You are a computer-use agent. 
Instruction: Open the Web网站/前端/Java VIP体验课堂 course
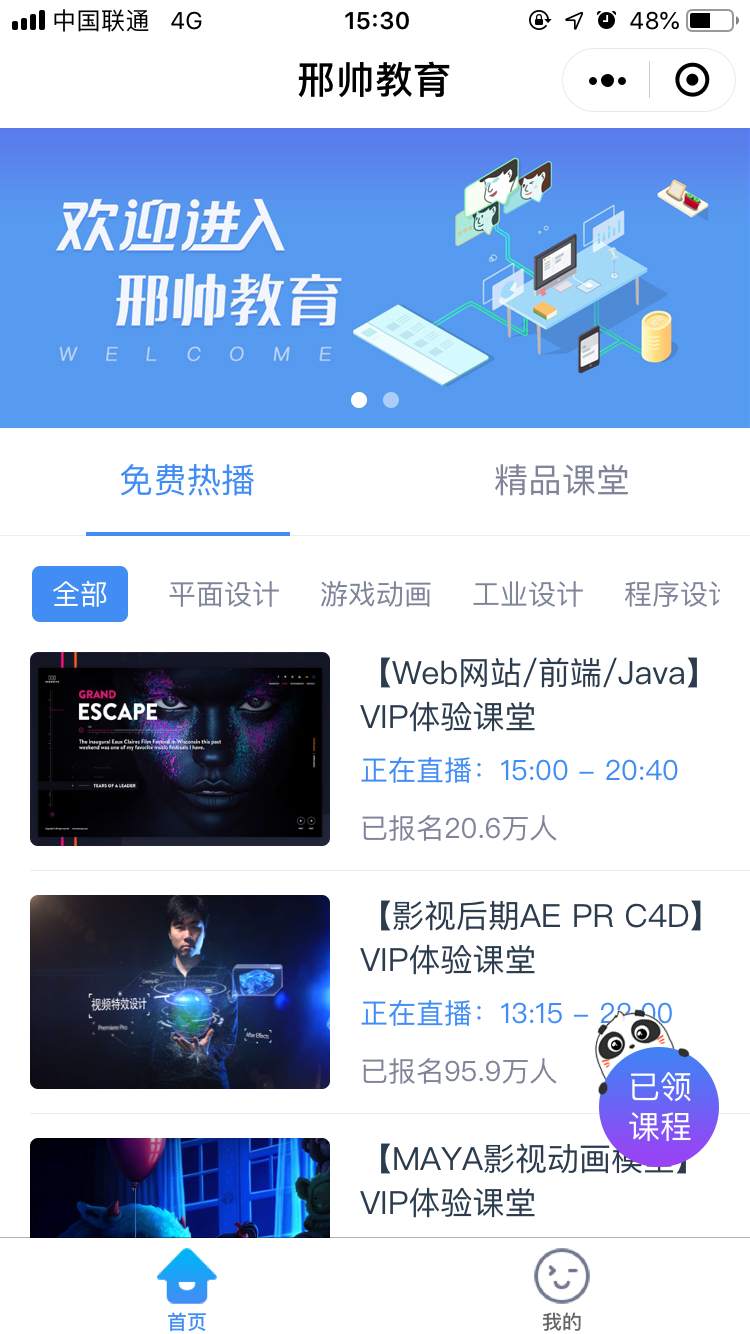(375, 749)
